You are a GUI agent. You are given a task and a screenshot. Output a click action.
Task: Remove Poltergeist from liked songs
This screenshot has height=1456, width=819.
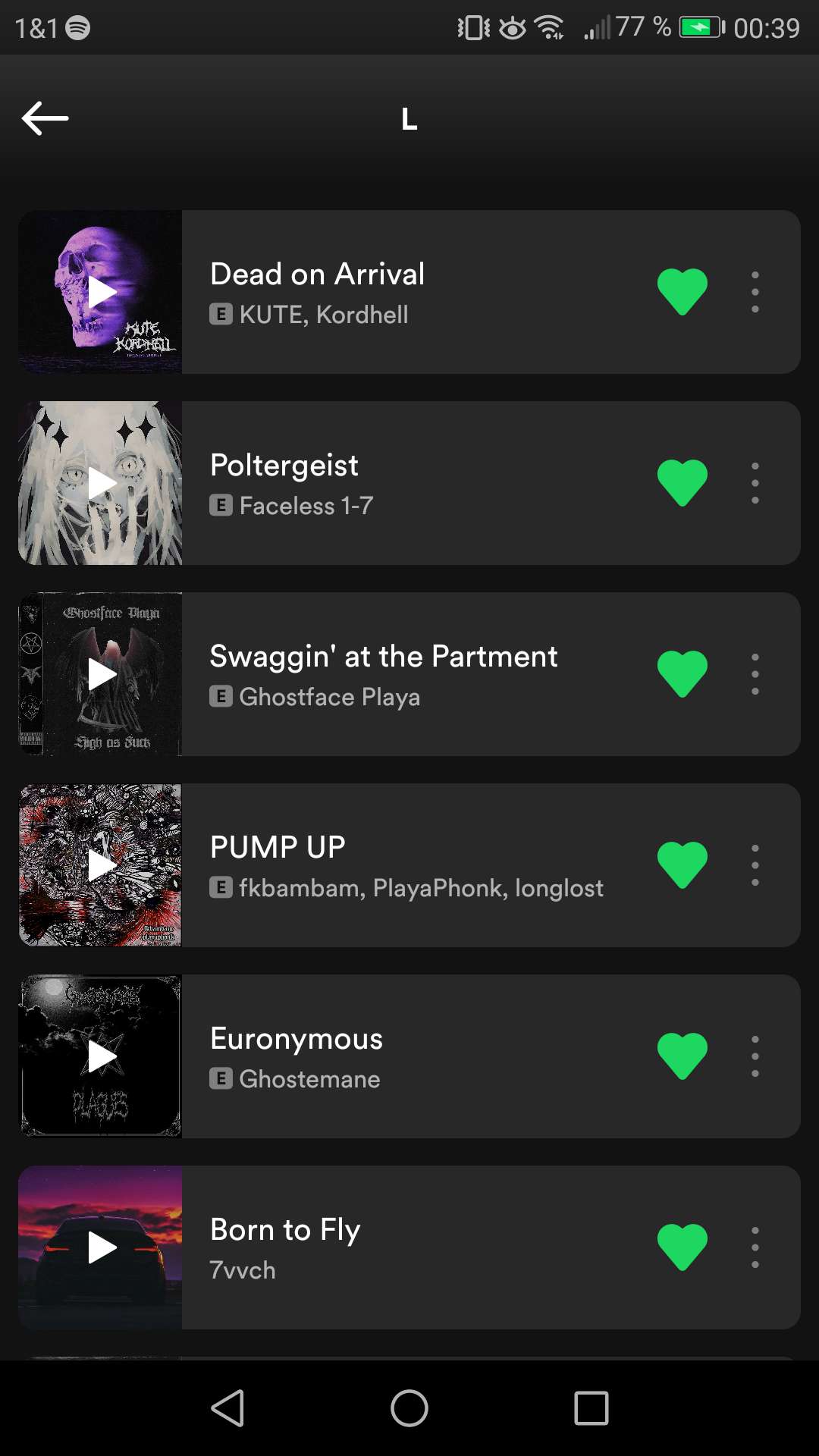coord(682,483)
